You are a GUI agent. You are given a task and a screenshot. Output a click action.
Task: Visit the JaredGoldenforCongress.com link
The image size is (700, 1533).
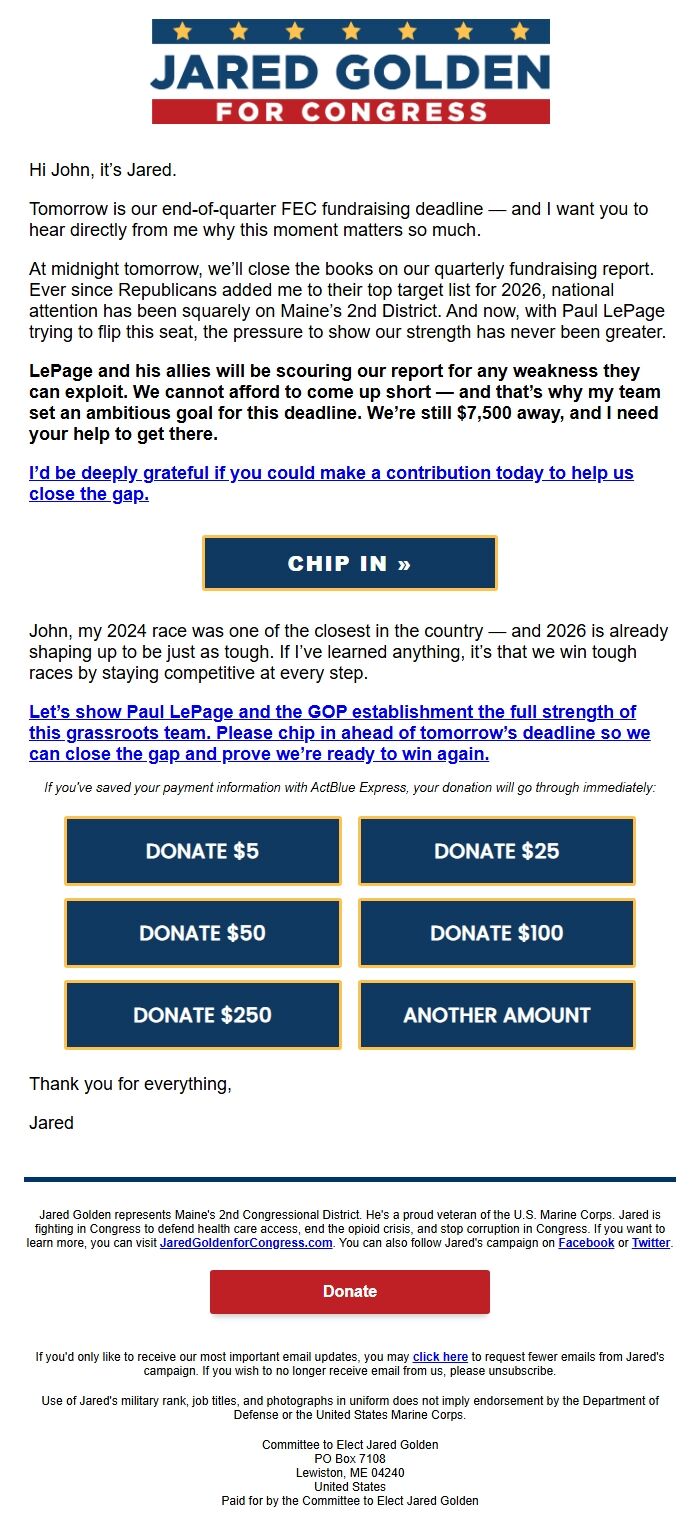click(246, 1243)
